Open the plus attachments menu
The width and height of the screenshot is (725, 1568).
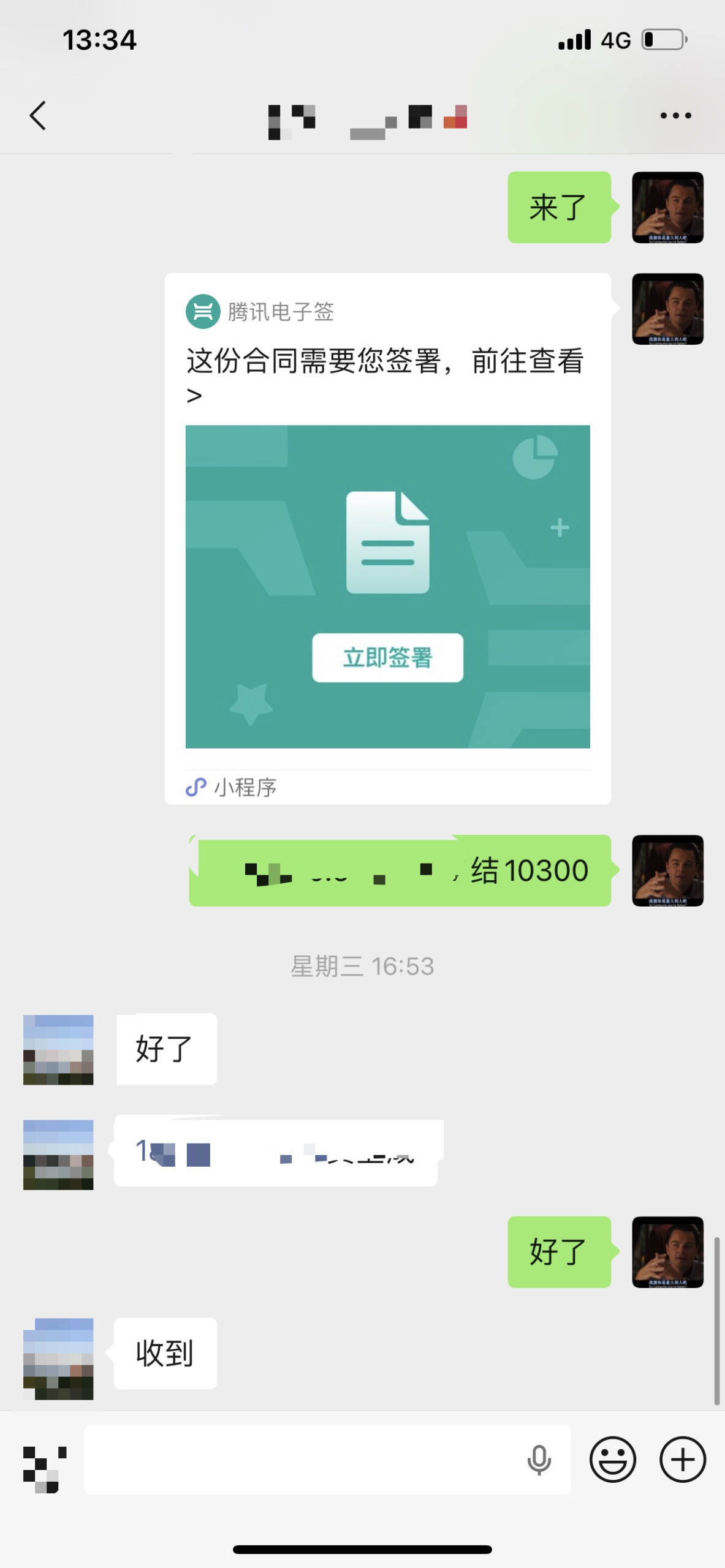point(682,1460)
